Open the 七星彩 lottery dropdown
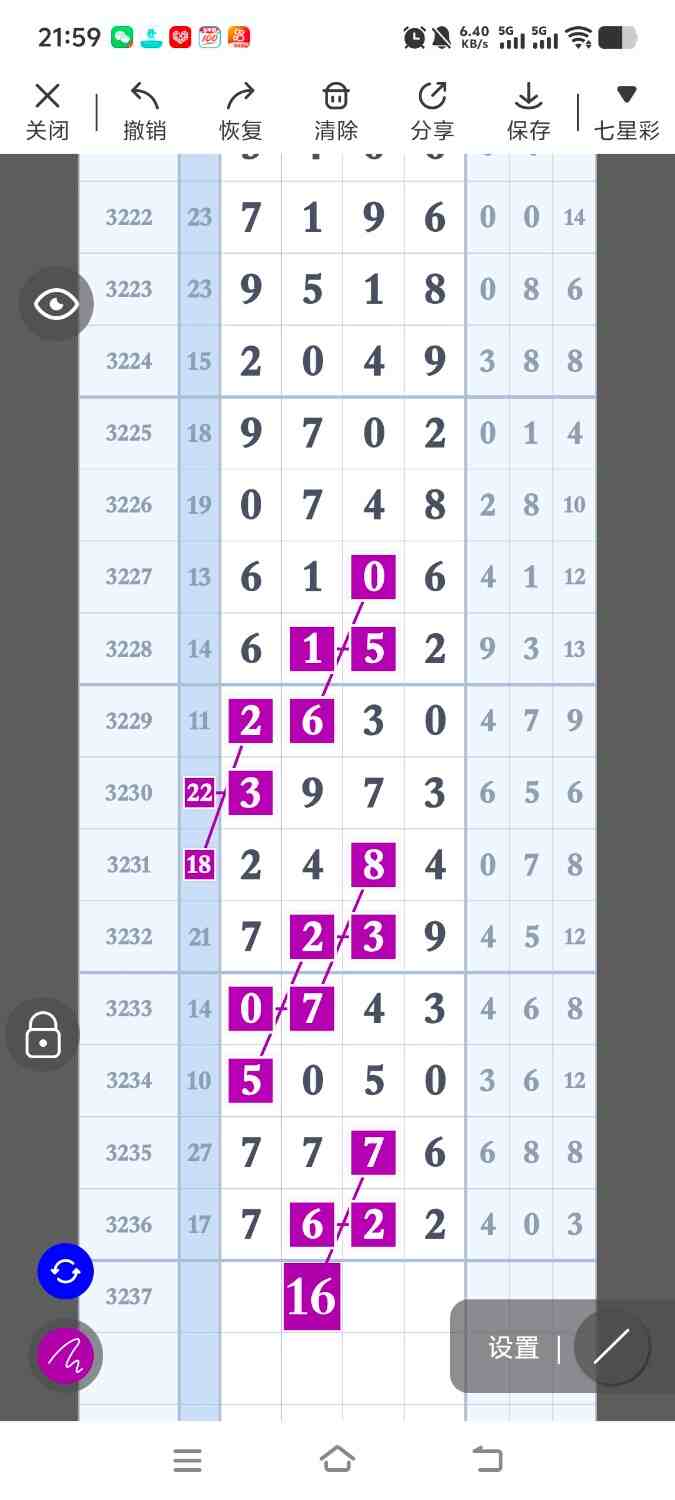This screenshot has height=1500, width=675. (x=626, y=111)
